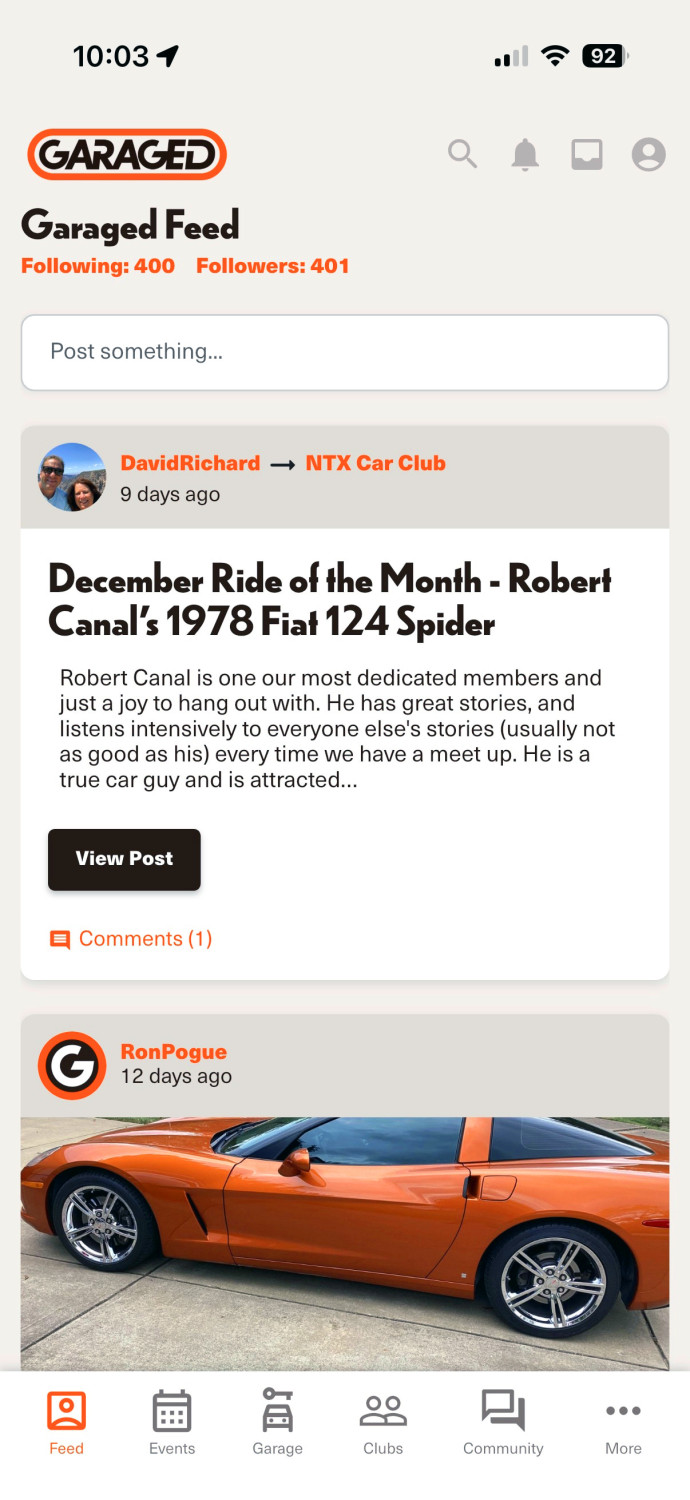Open DavidRichard's profile name

(x=190, y=463)
